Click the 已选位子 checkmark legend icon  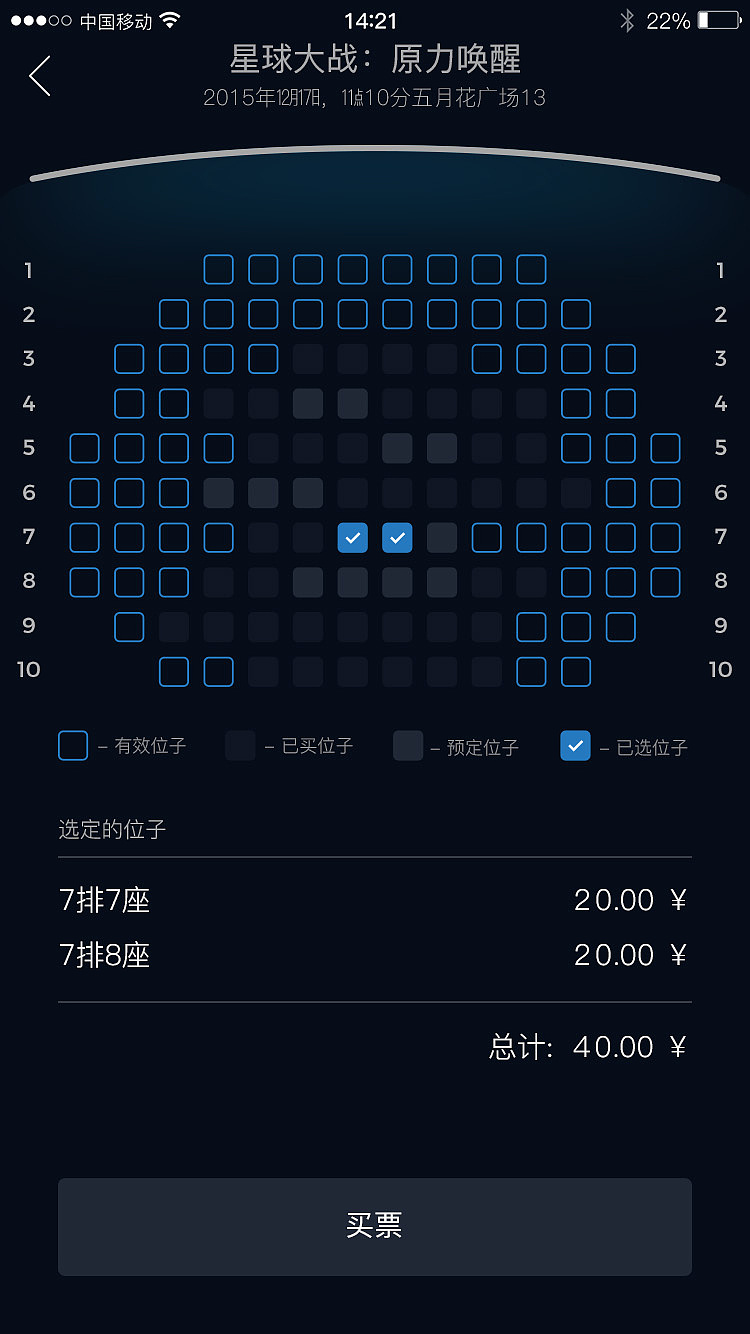click(x=573, y=746)
